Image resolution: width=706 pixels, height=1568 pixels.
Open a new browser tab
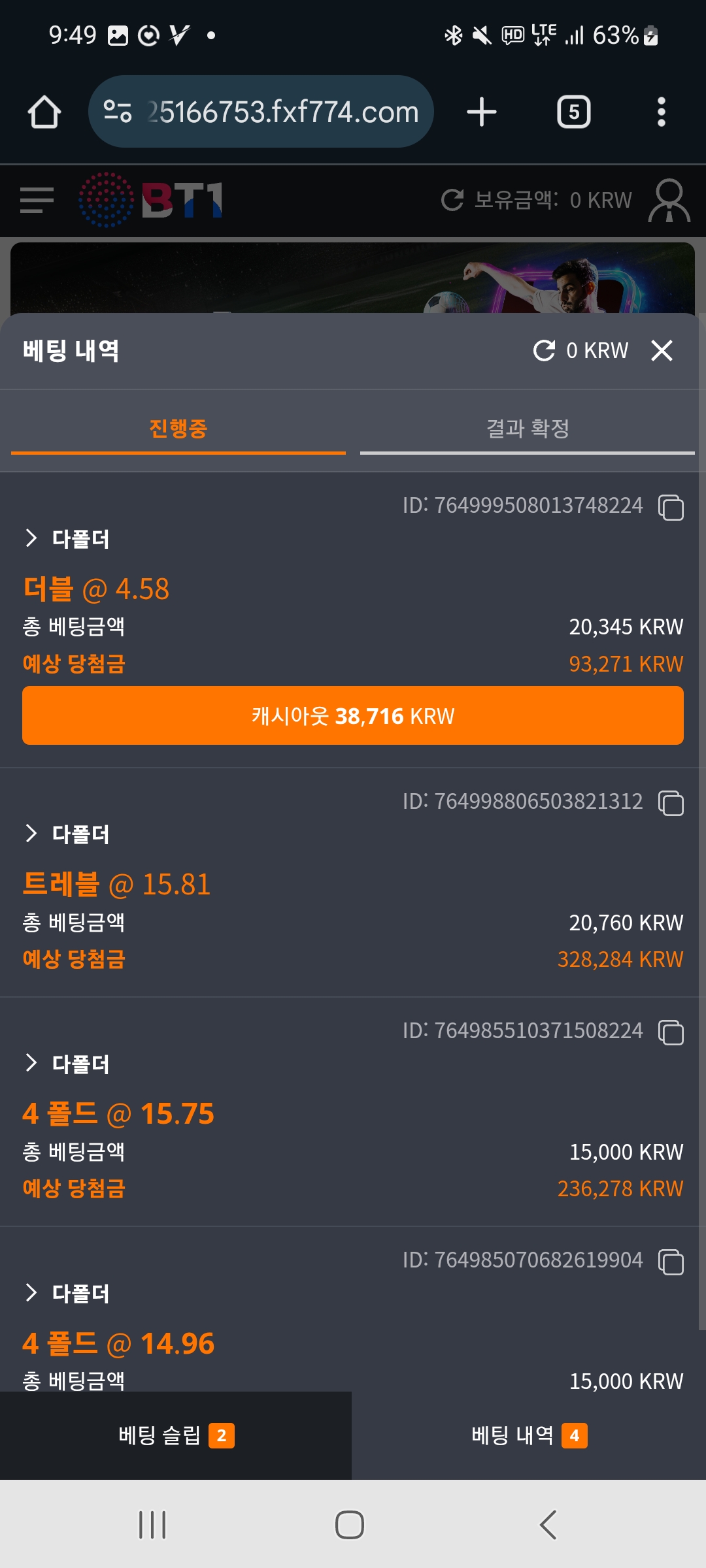coord(482,112)
